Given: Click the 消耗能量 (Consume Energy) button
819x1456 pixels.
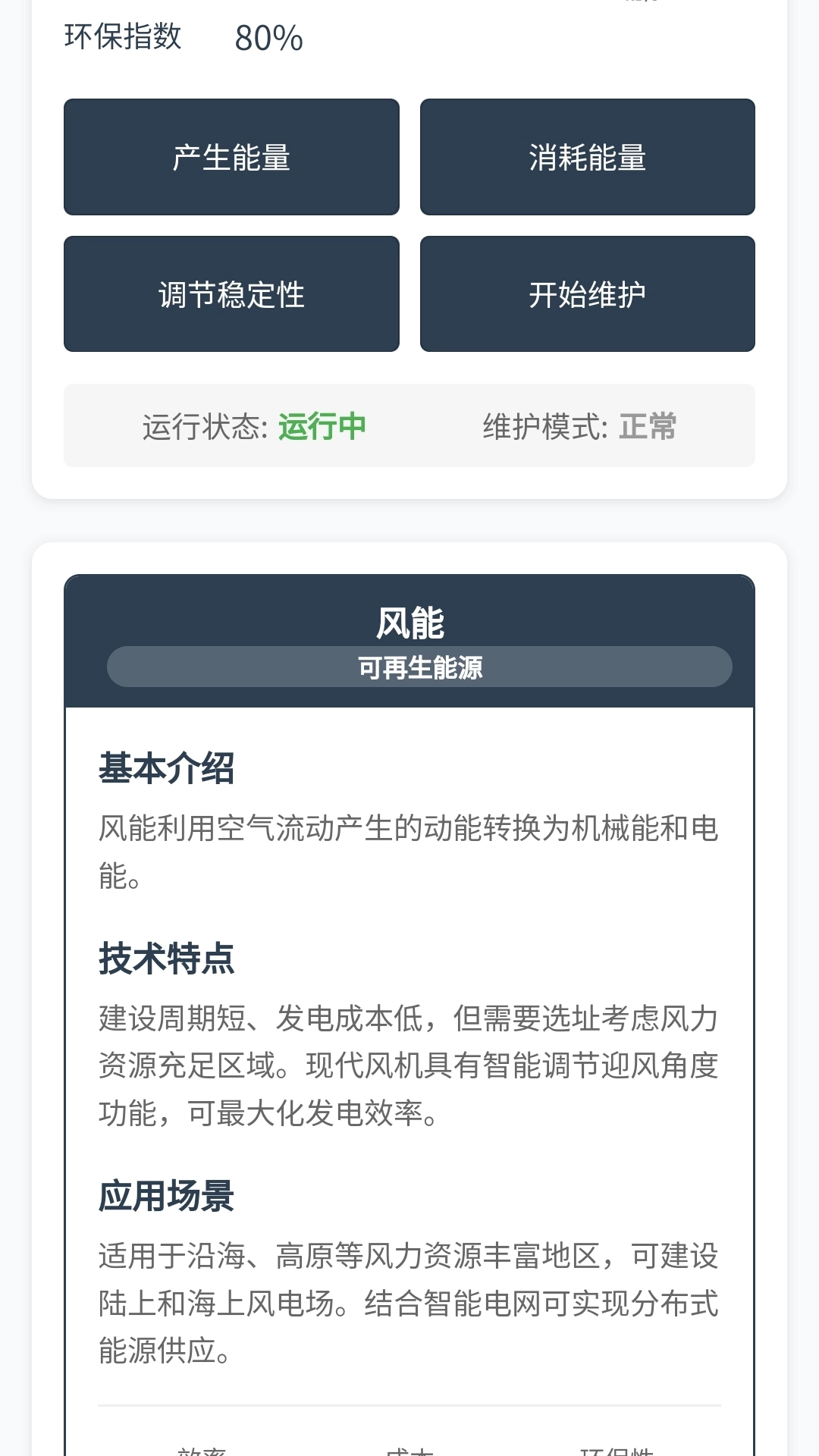Looking at the screenshot, I should [588, 157].
